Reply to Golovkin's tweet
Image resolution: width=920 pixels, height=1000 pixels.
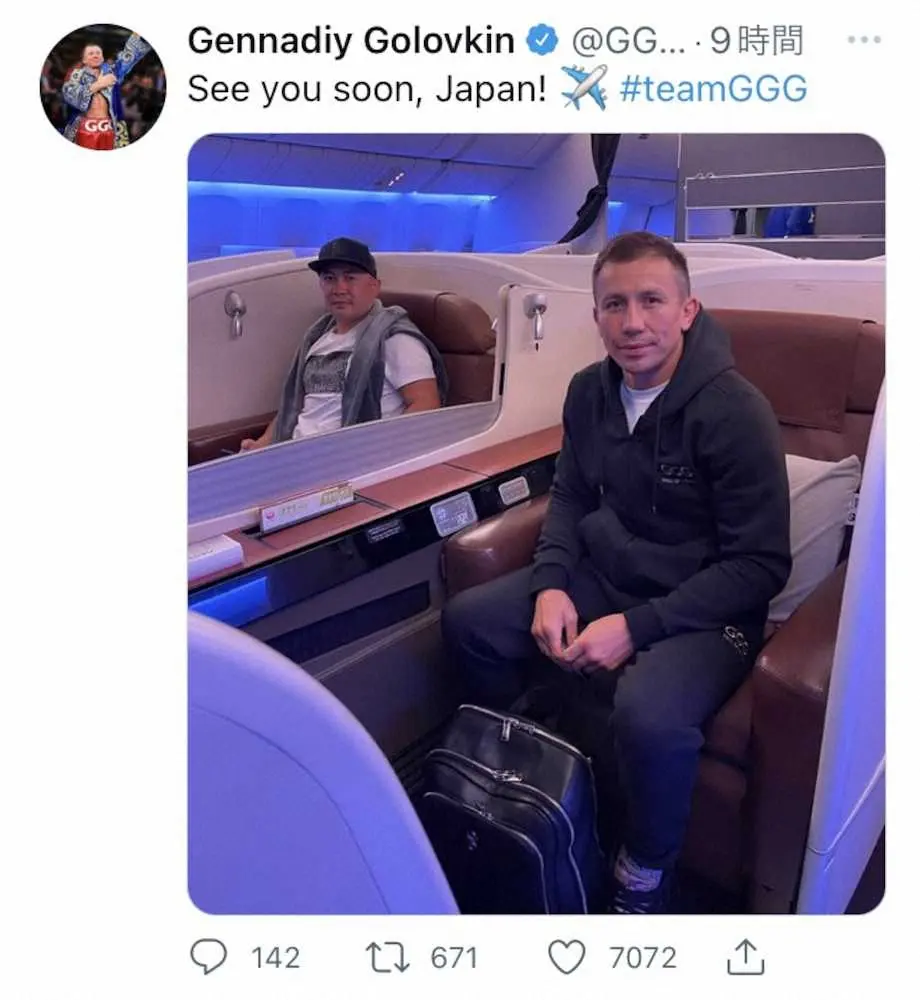tap(209, 957)
